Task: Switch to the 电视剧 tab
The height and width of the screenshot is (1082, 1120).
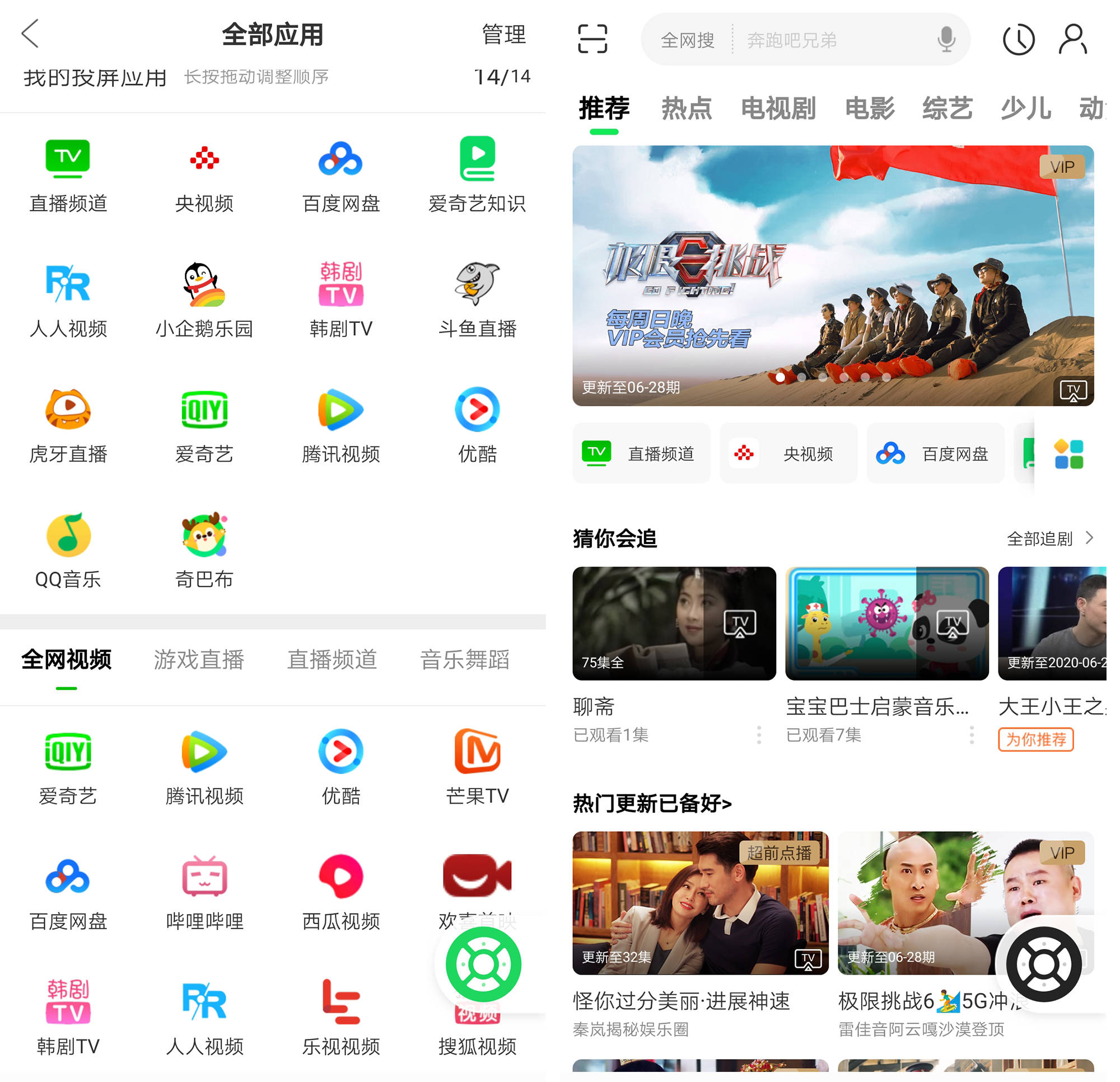Action: click(778, 109)
